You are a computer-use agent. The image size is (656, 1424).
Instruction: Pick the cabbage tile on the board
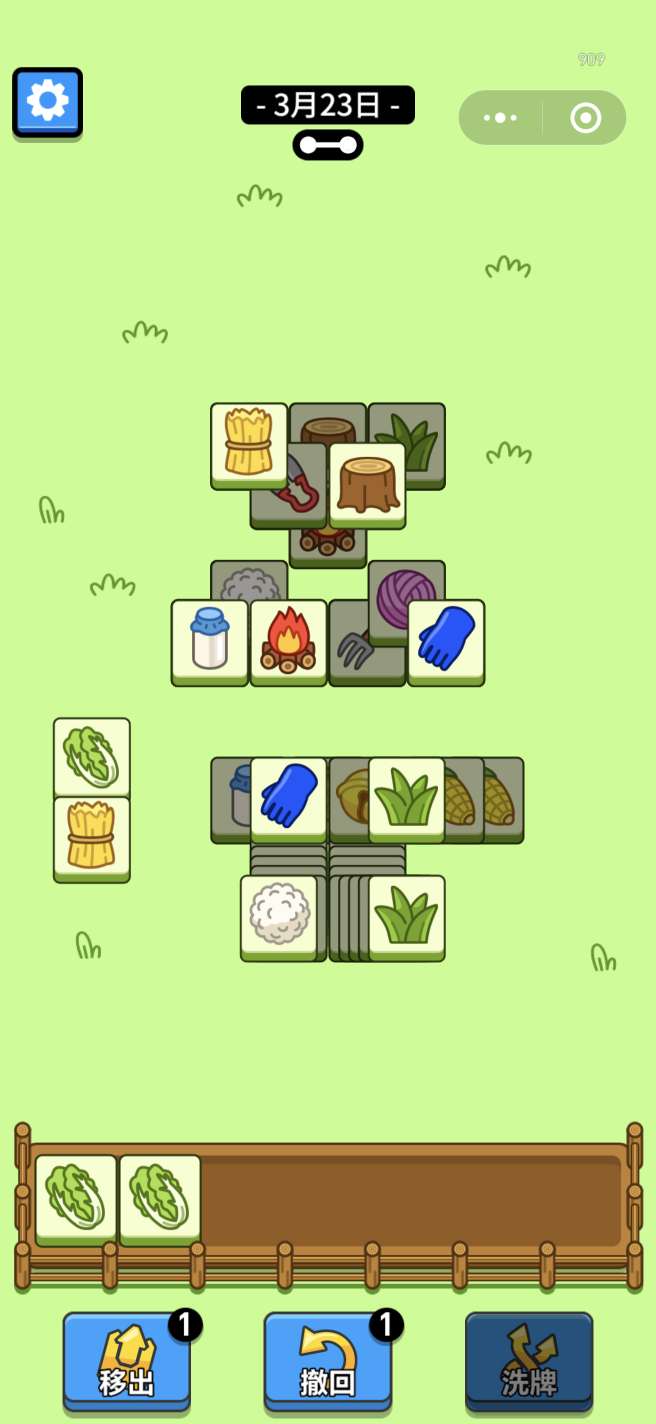point(92,757)
